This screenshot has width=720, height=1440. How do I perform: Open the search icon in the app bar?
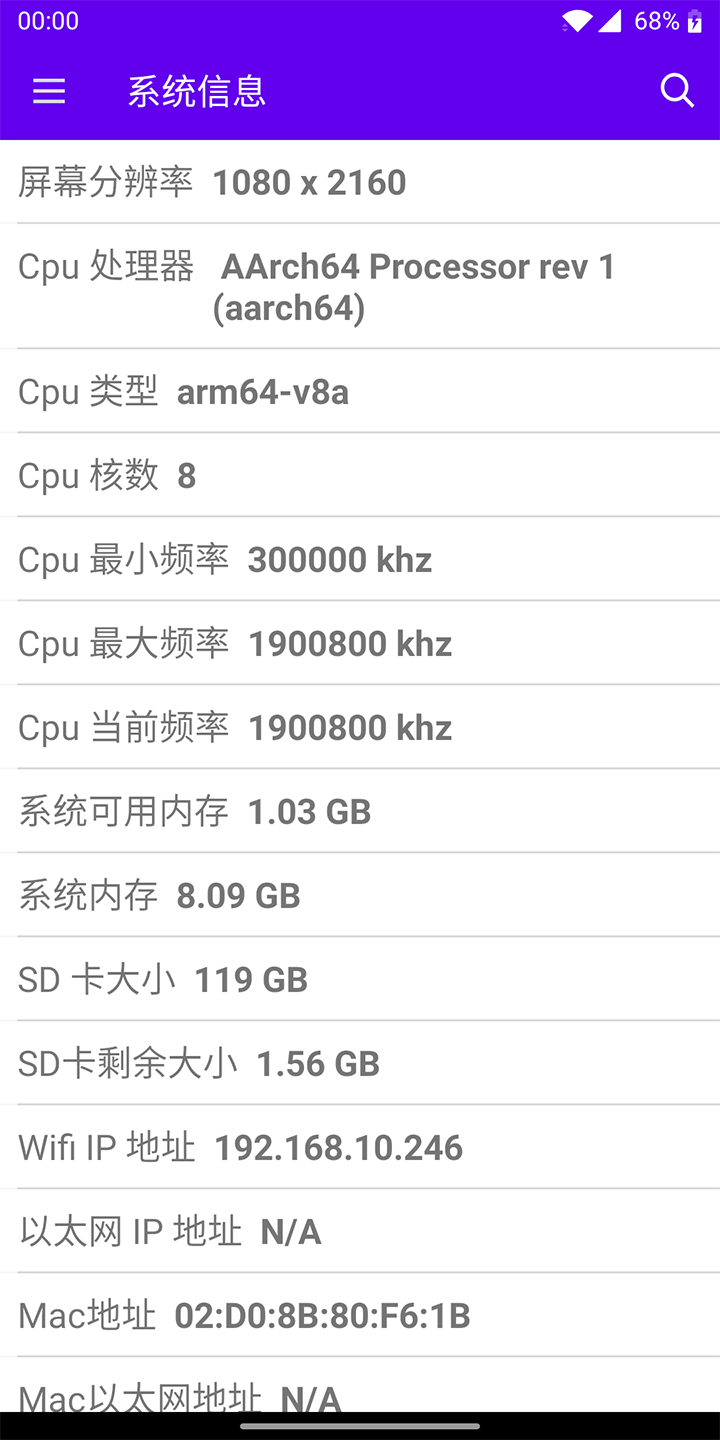[677, 91]
